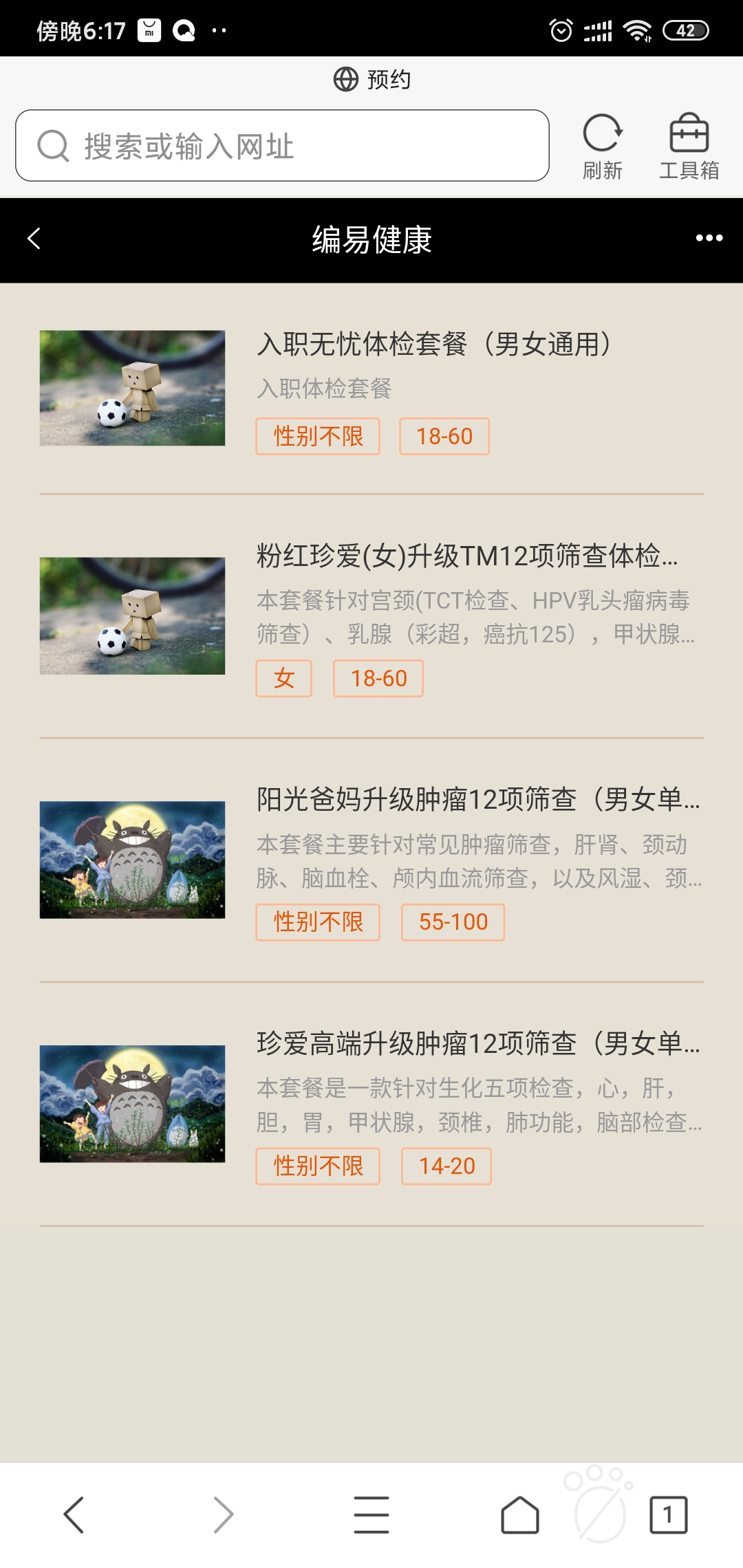The height and width of the screenshot is (1568, 743).
Task: Open the browser menu with three lines
Action: [x=371, y=1514]
